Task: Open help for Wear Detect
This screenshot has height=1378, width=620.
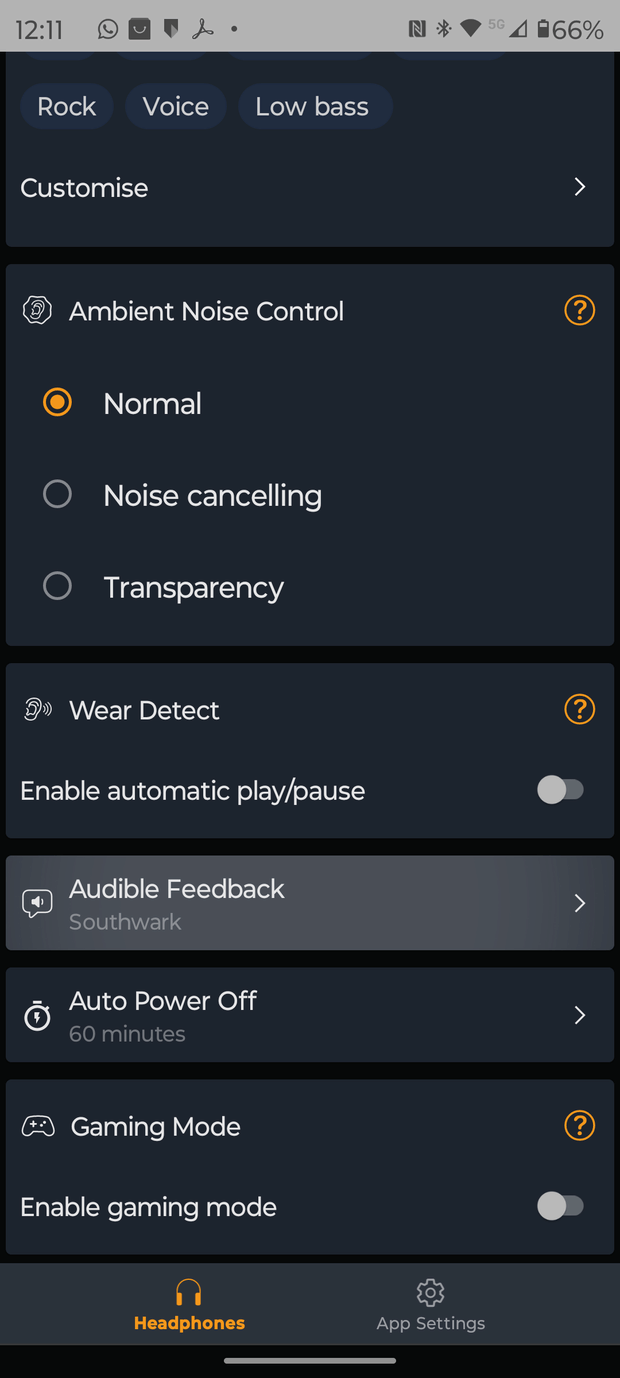Action: [x=579, y=710]
